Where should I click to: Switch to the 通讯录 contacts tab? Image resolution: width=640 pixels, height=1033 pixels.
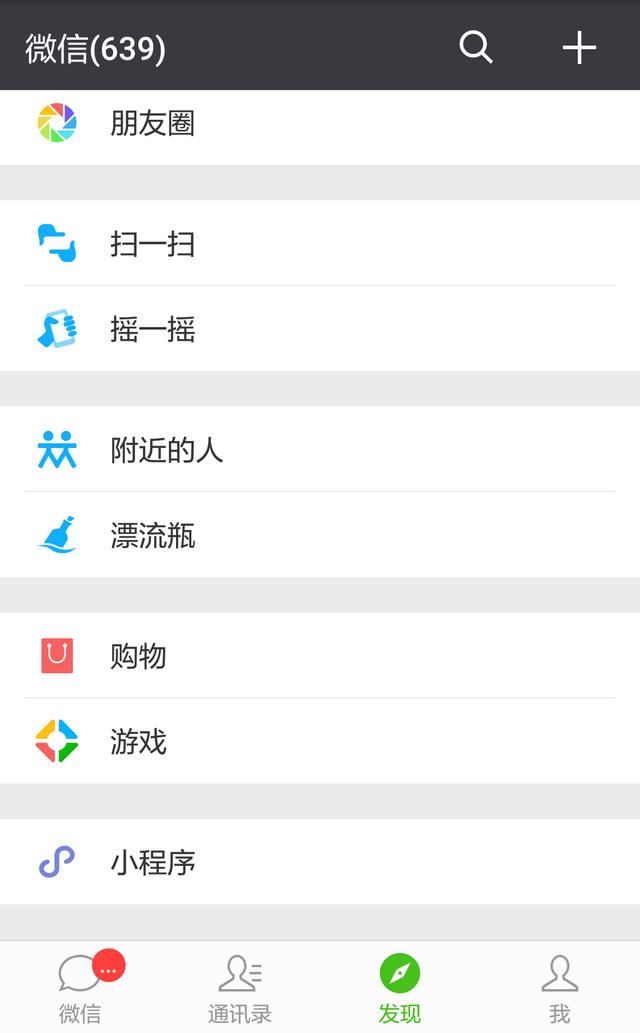point(240,987)
